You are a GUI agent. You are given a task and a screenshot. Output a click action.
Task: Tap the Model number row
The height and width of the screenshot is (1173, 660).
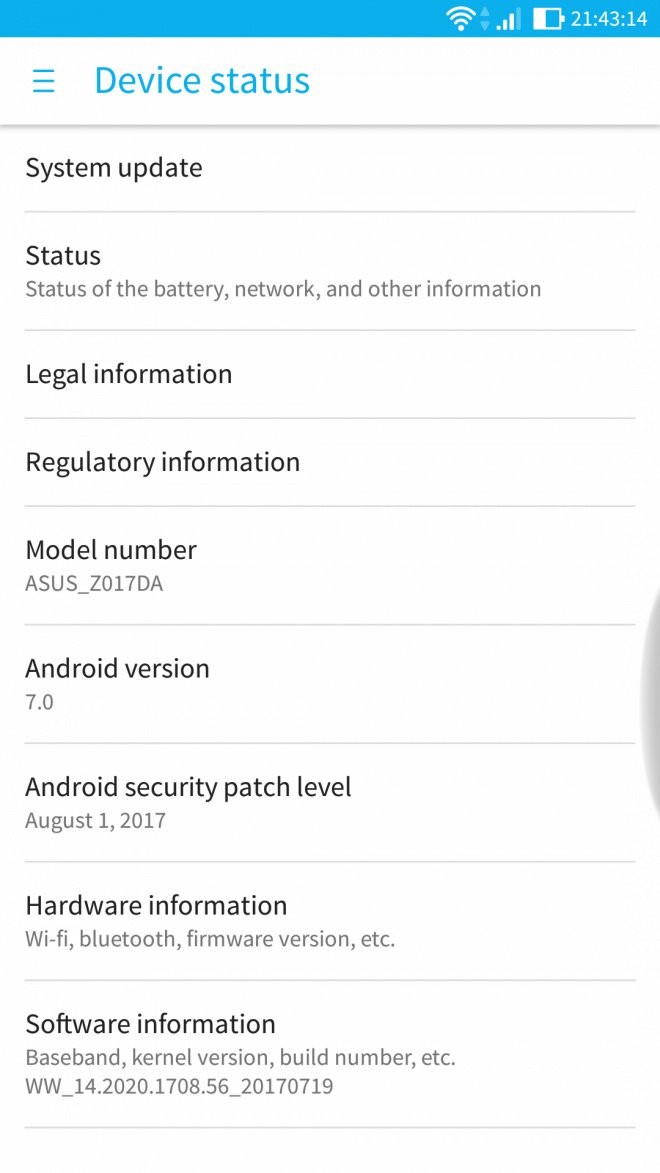click(330, 566)
